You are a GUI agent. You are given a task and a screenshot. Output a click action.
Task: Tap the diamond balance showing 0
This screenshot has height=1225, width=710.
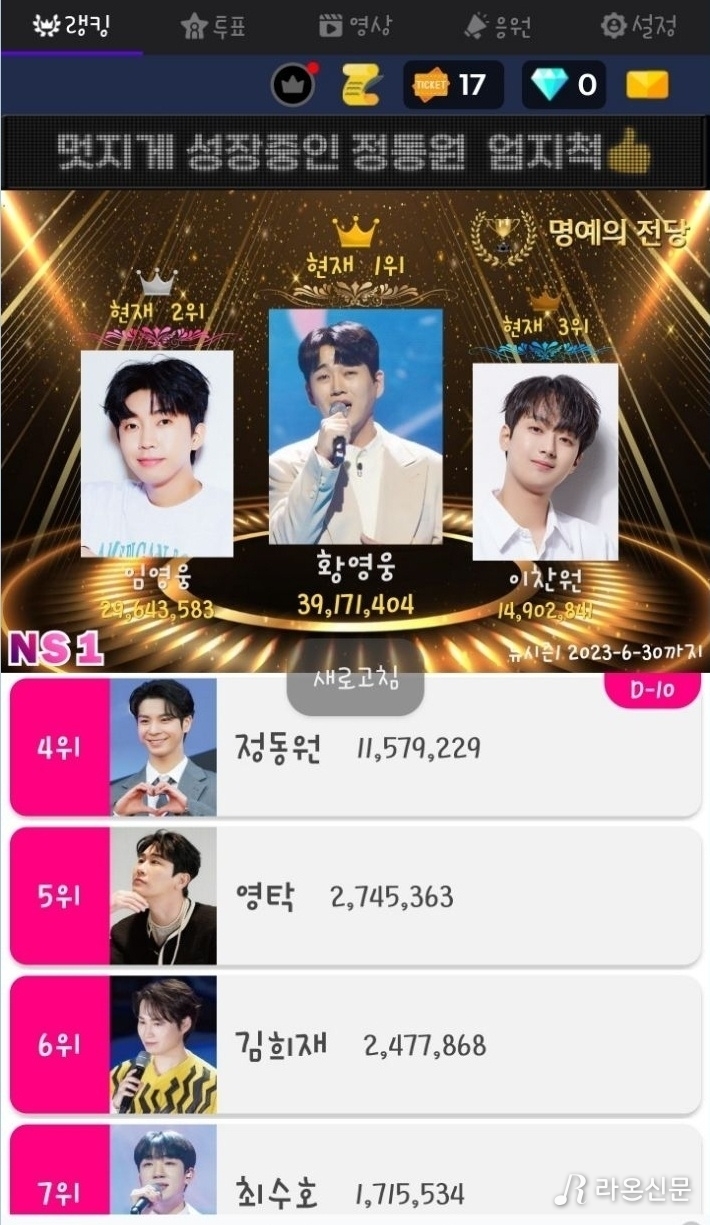(563, 86)
